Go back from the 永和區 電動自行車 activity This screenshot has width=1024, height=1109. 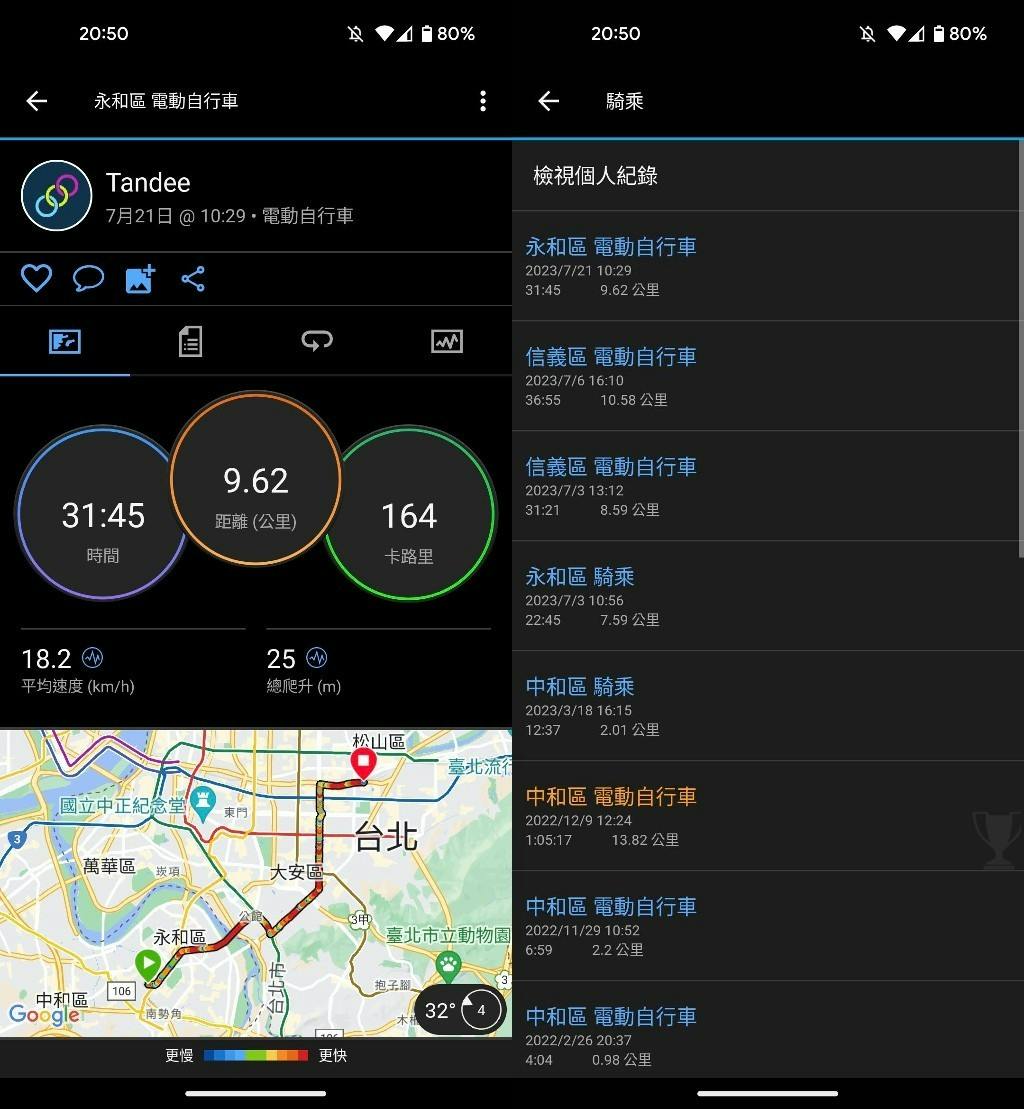[37, 101]
